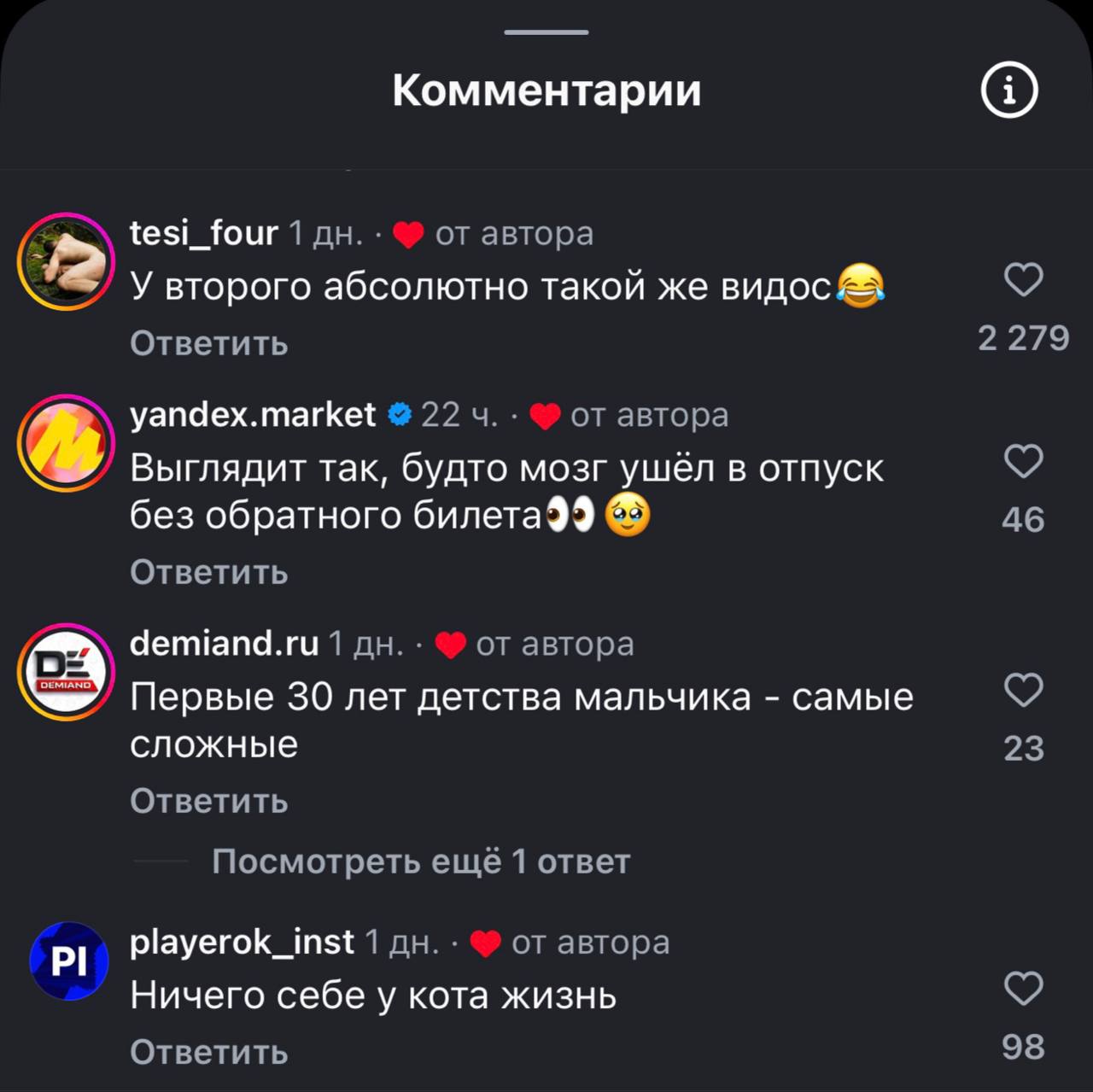The height and width of the screenshot is (1092, 1093).
Task: Reply to tesi_four's comment
Action: 209,343
